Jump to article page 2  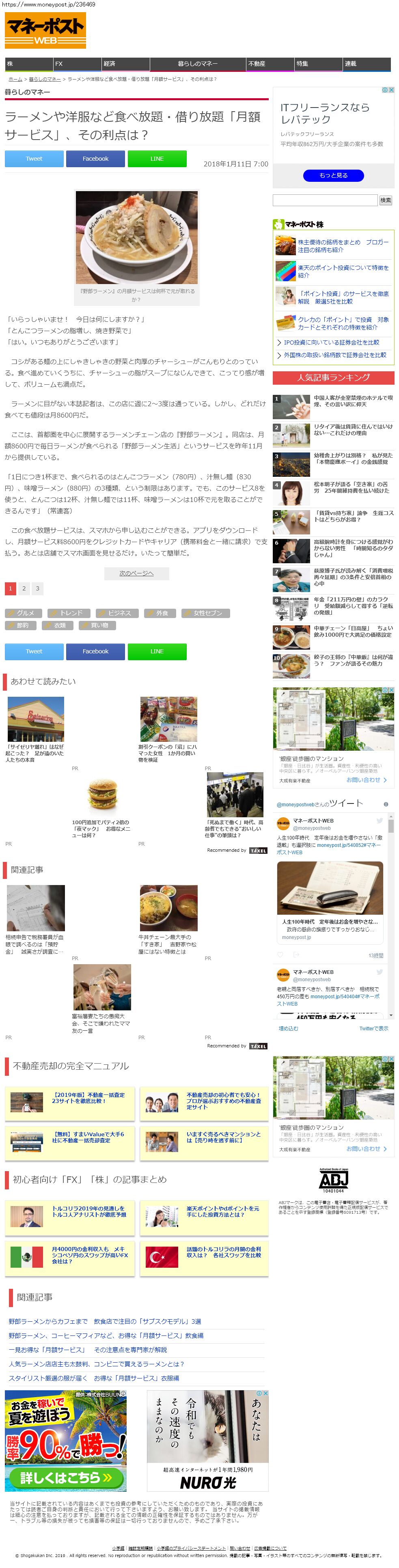[24, 588]
